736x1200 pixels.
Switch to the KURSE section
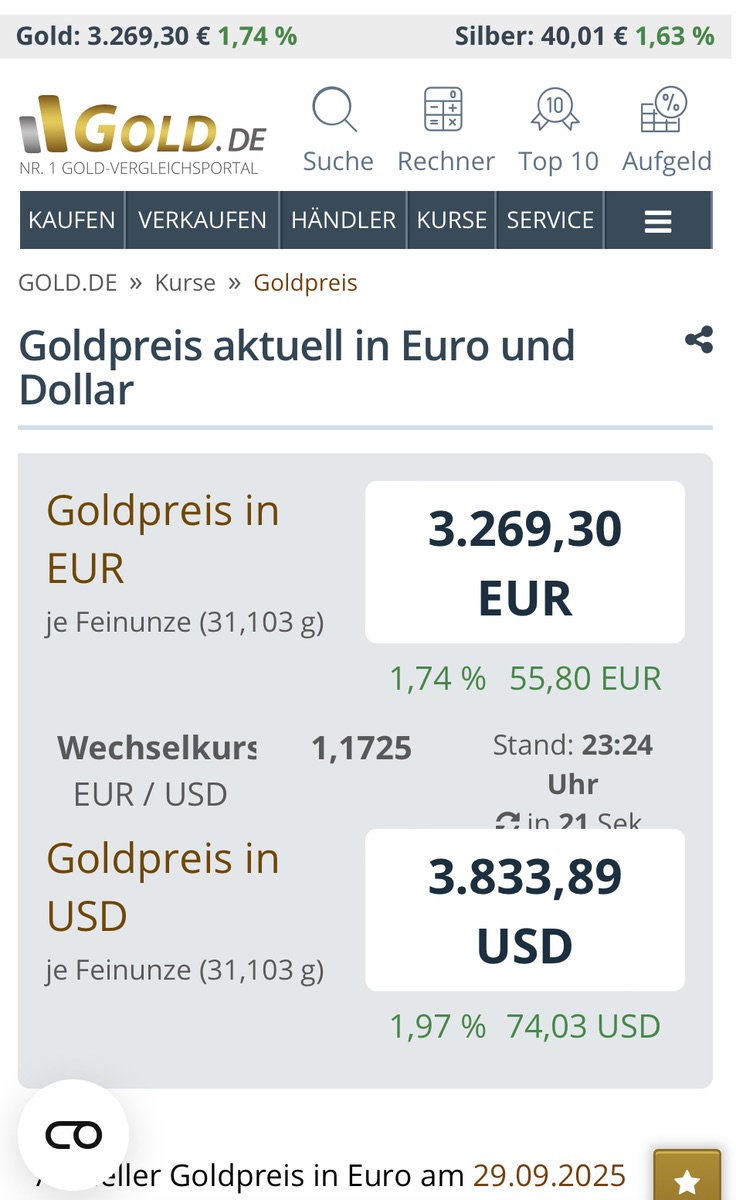(452, 220)
